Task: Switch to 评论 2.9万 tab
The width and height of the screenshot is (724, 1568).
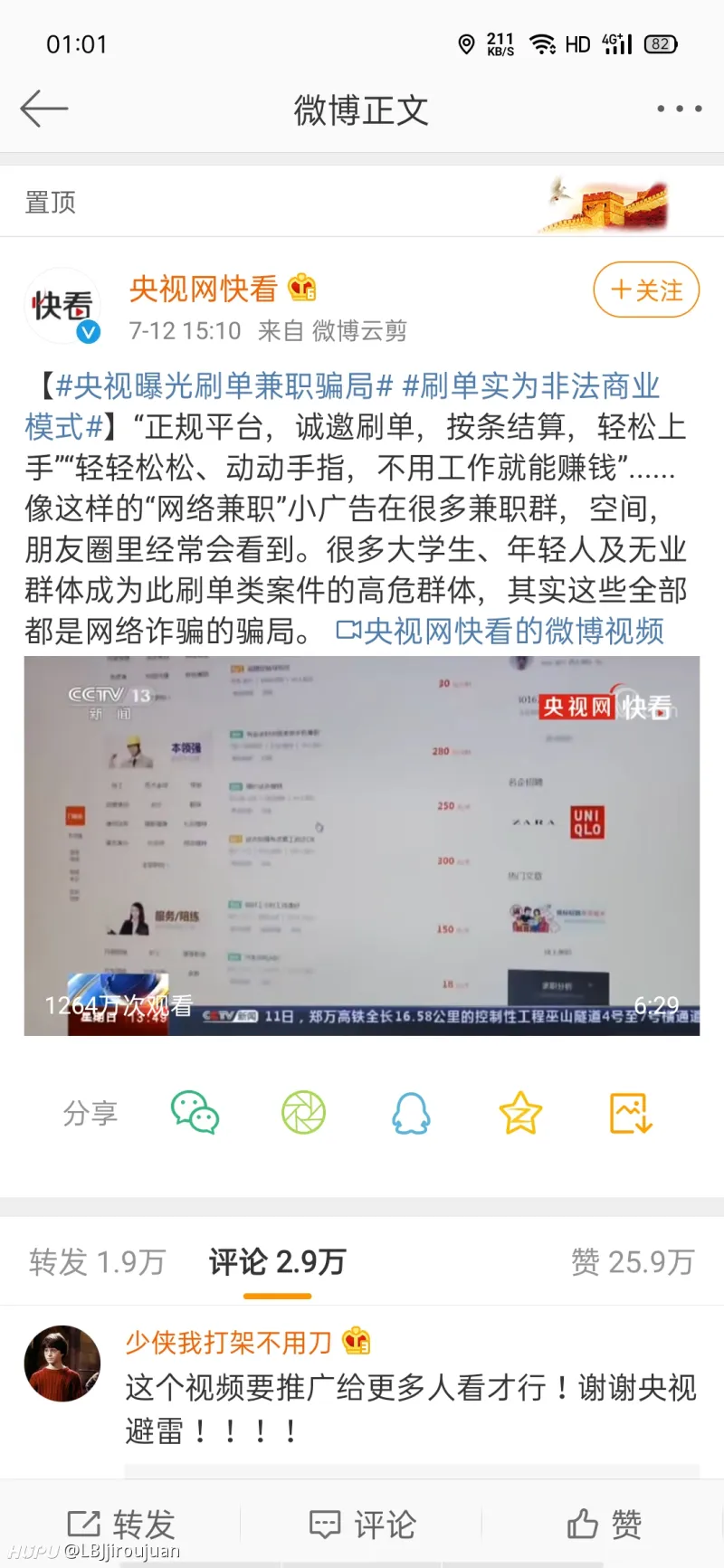Action: pos(277,1261)
